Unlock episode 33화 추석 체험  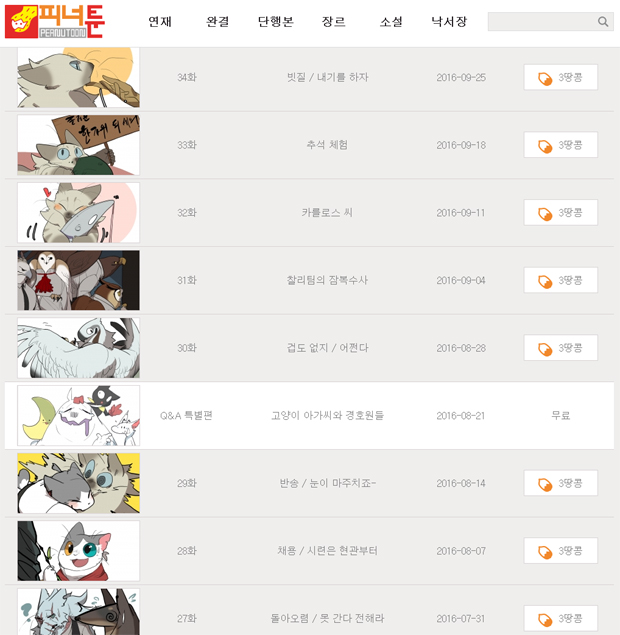(x=560, y=145)
